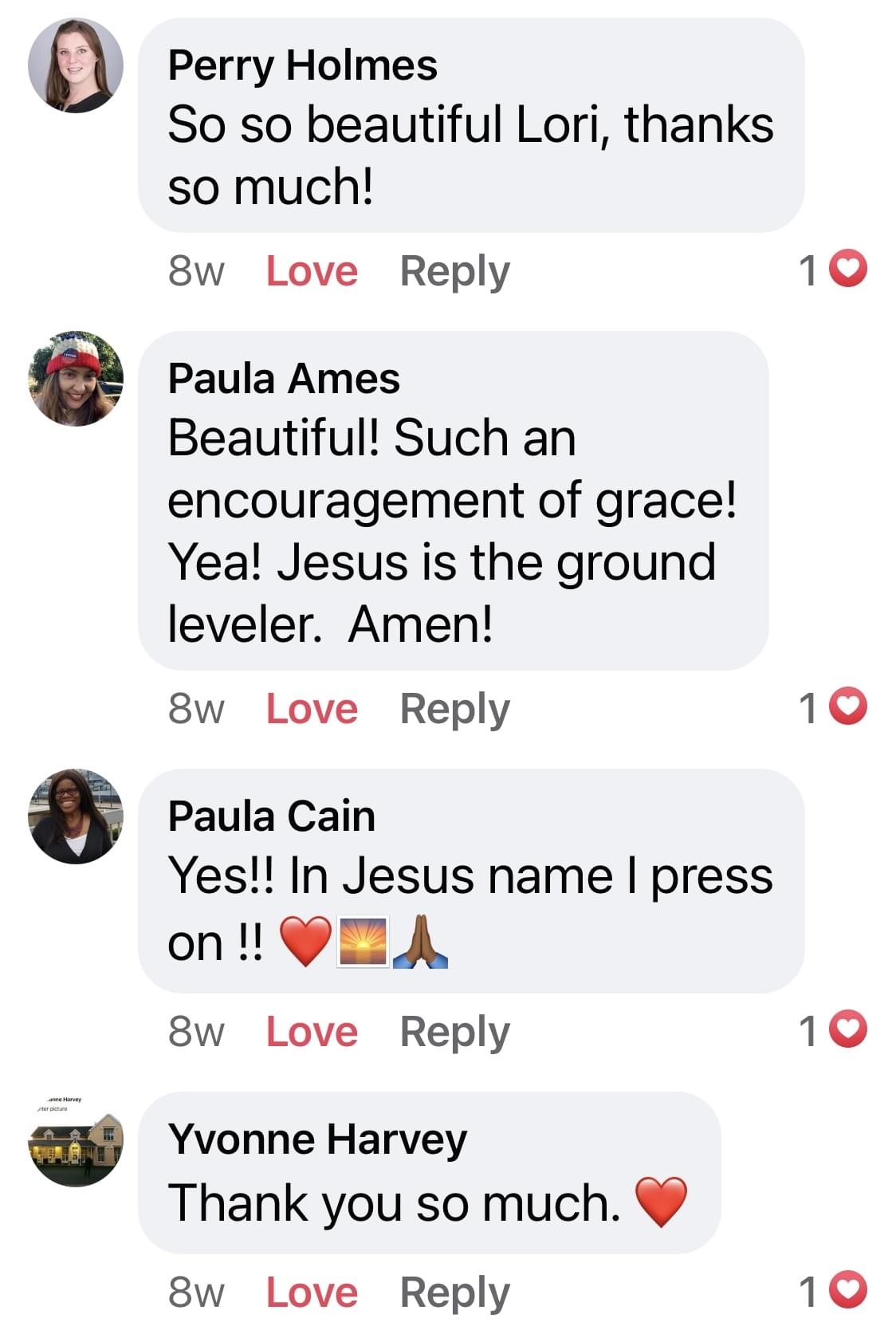896x1330 pixels.
Task: Open Yvonne Harvey's profile picture
Action: 76,1140
